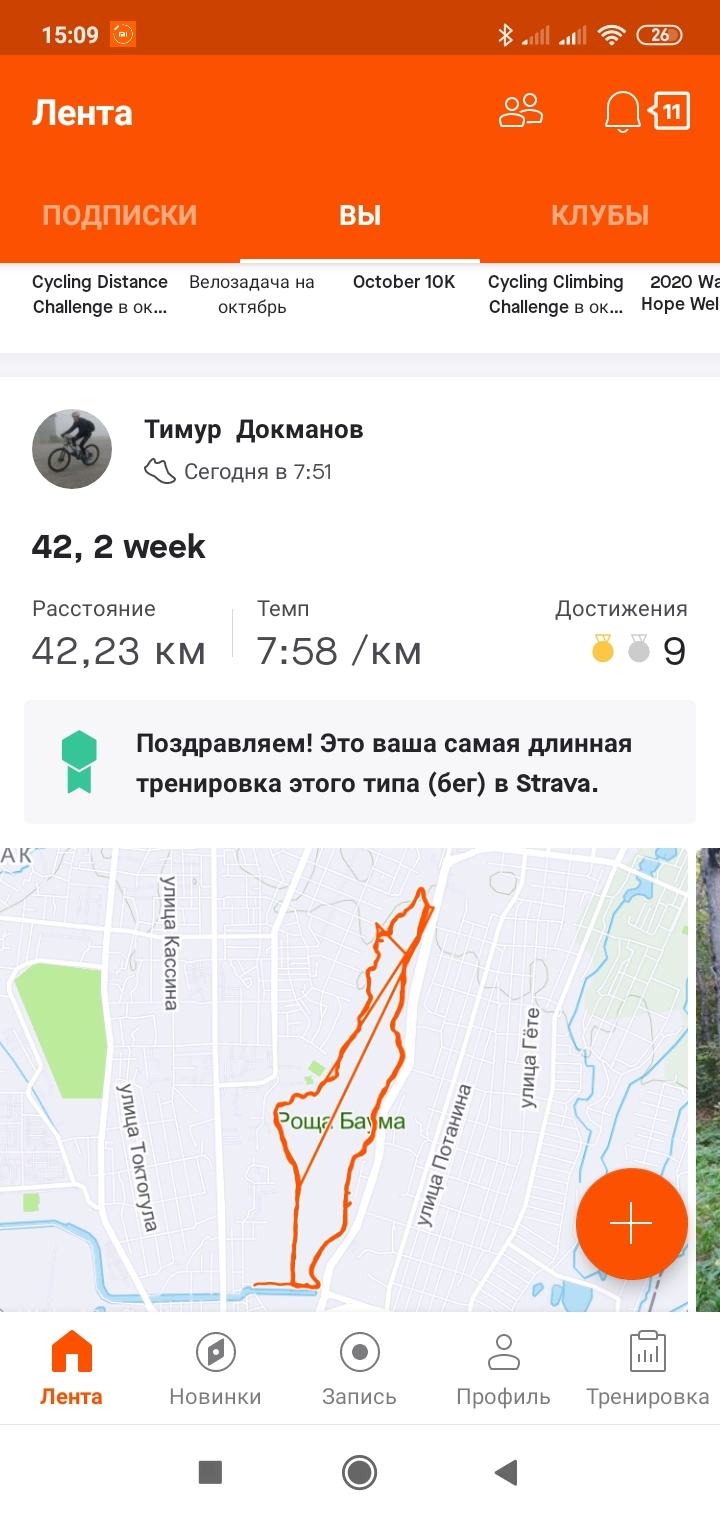Open the October 10K challenge
The image size is (720, 1520).
(x=404, y=283)
